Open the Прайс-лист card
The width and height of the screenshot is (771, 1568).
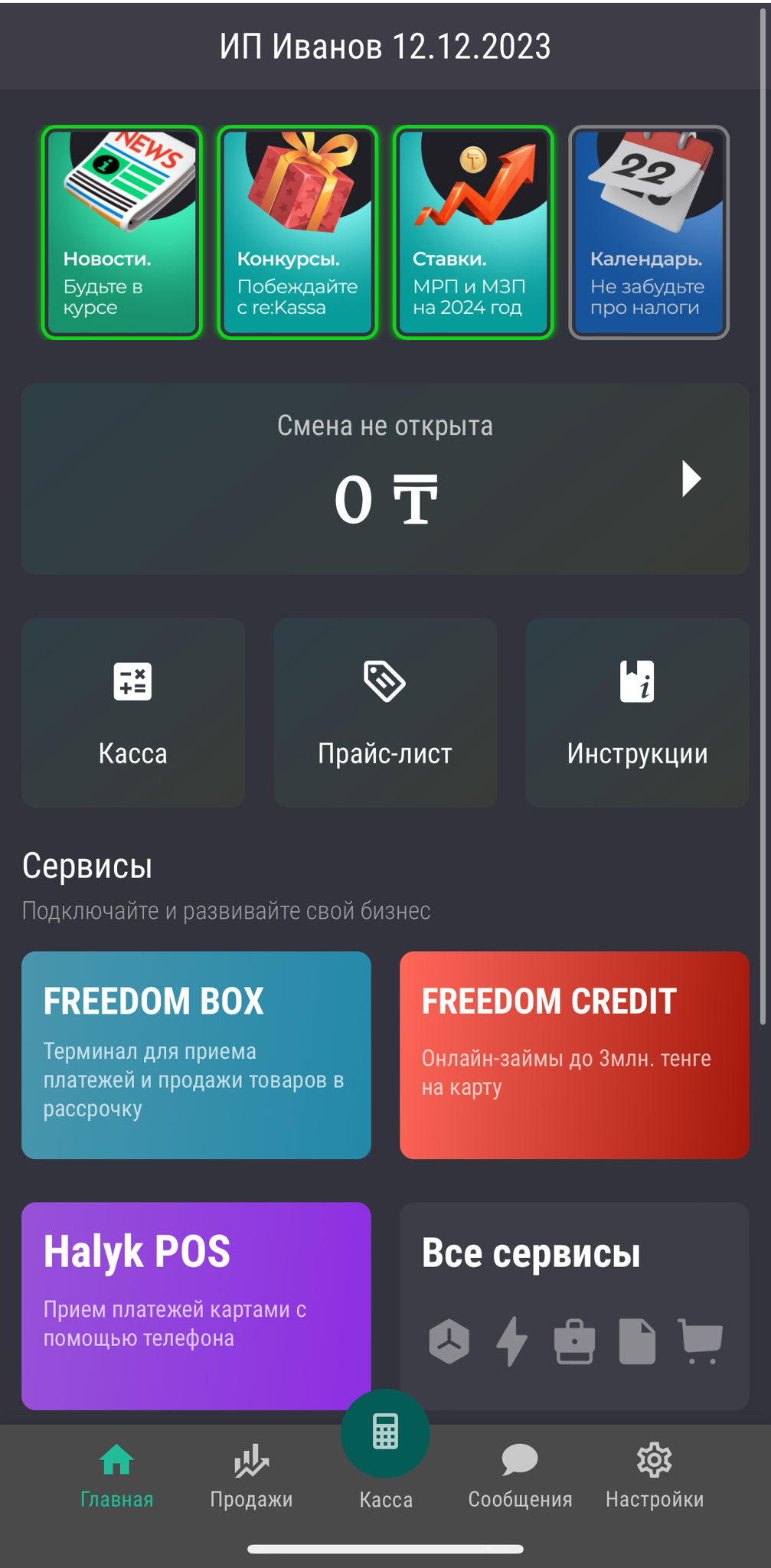tap(385, 712)
